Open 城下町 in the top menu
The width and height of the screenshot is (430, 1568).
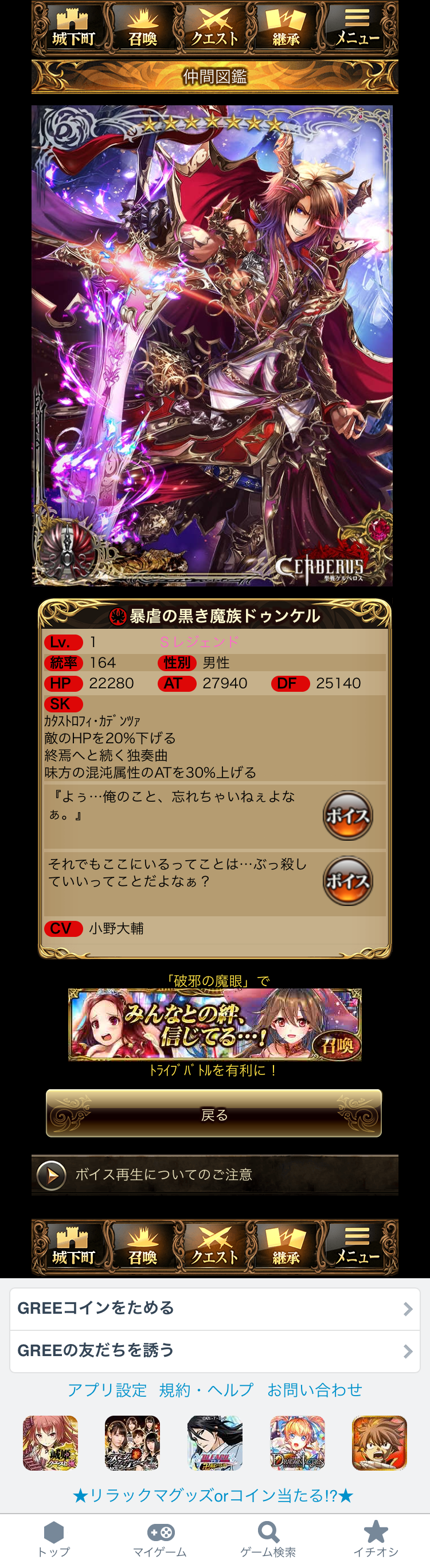click(x=73, y=29)
